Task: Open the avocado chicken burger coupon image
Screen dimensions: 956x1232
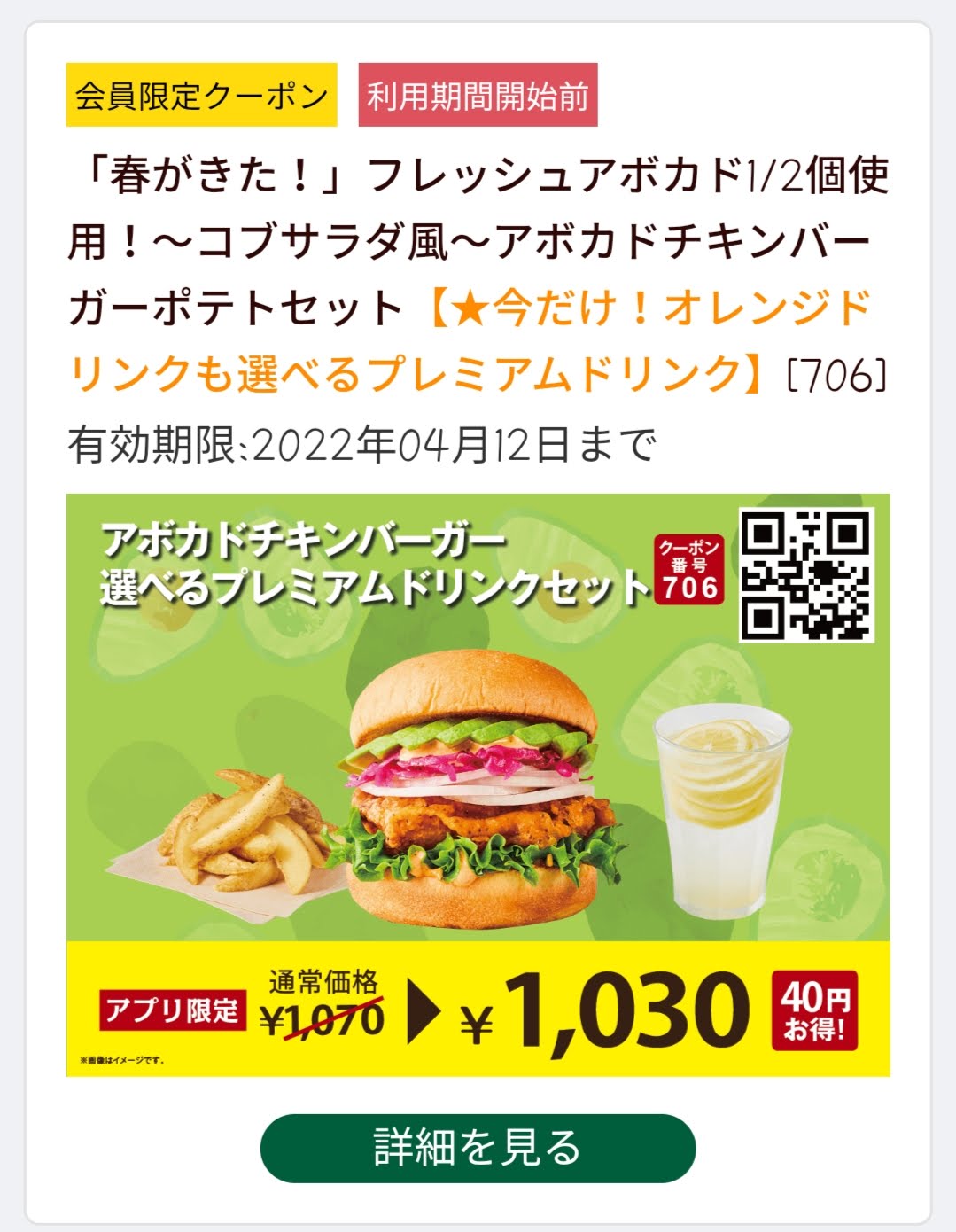Action: pyautogui.click(x=478, y=784)
